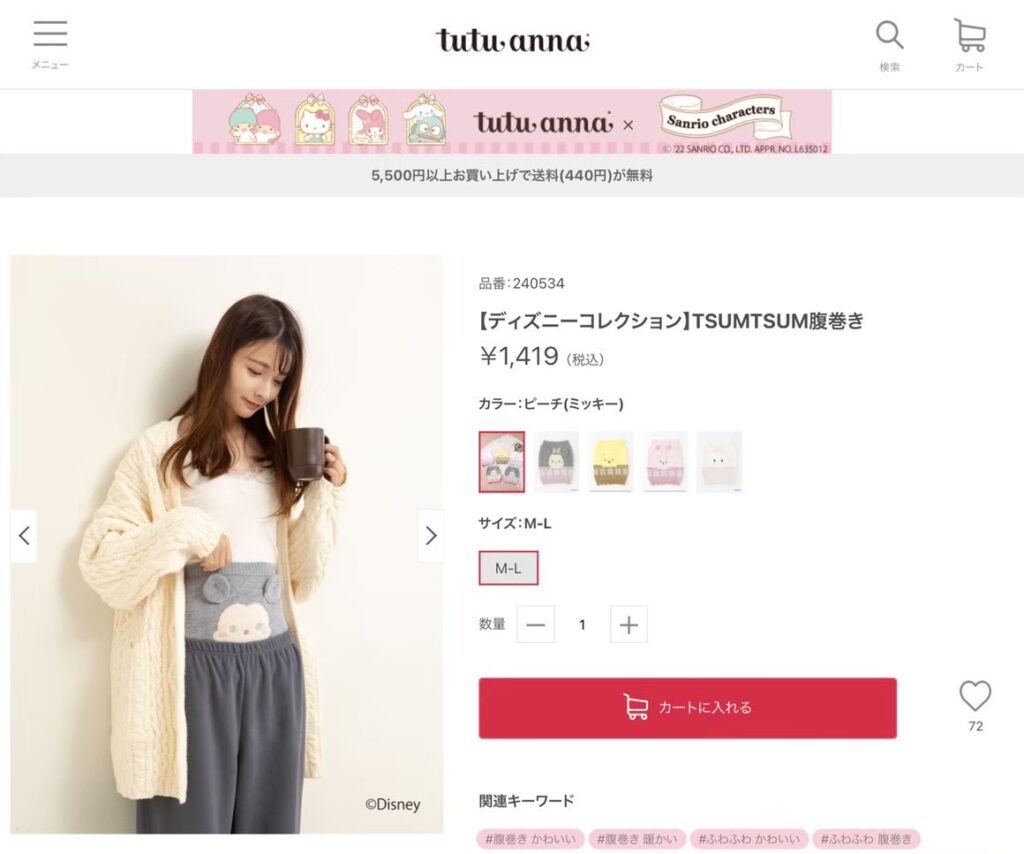Choose the yellow belly warmer color swatch
The image size is (1024, 854).
click(x=610, y=461)
